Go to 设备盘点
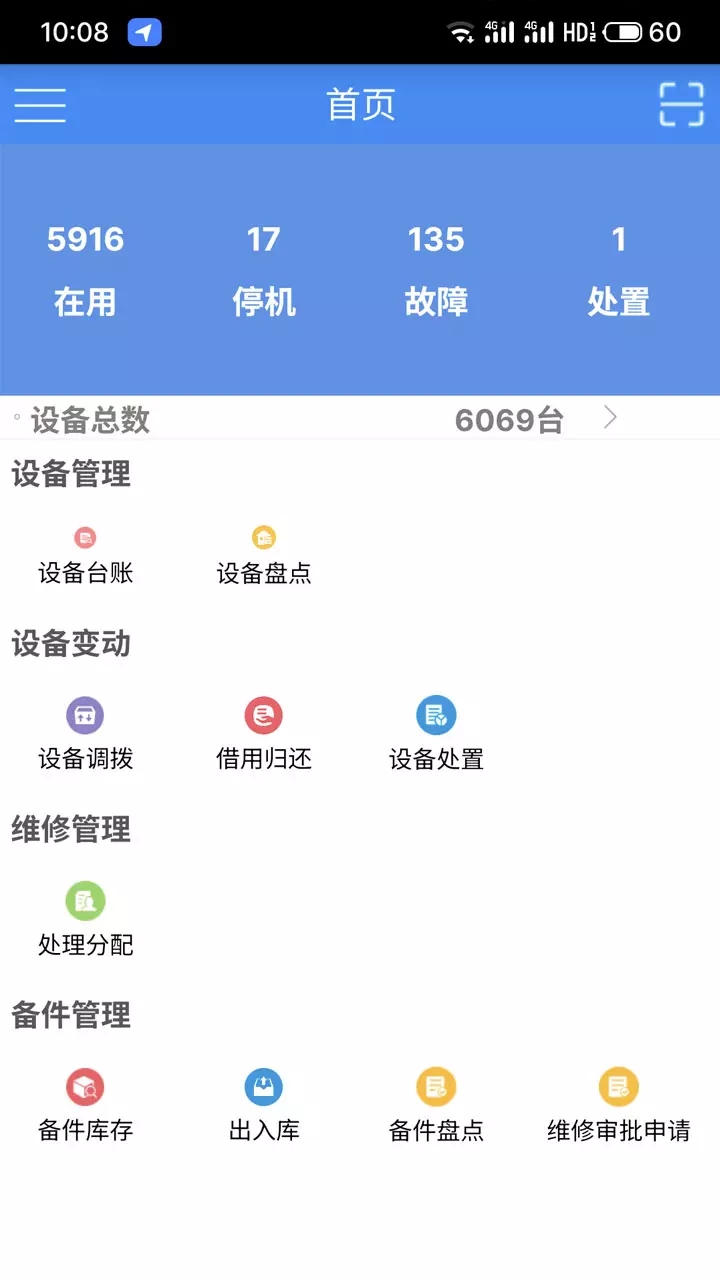This screenshot has height=1280, width=720. point(264,556)
